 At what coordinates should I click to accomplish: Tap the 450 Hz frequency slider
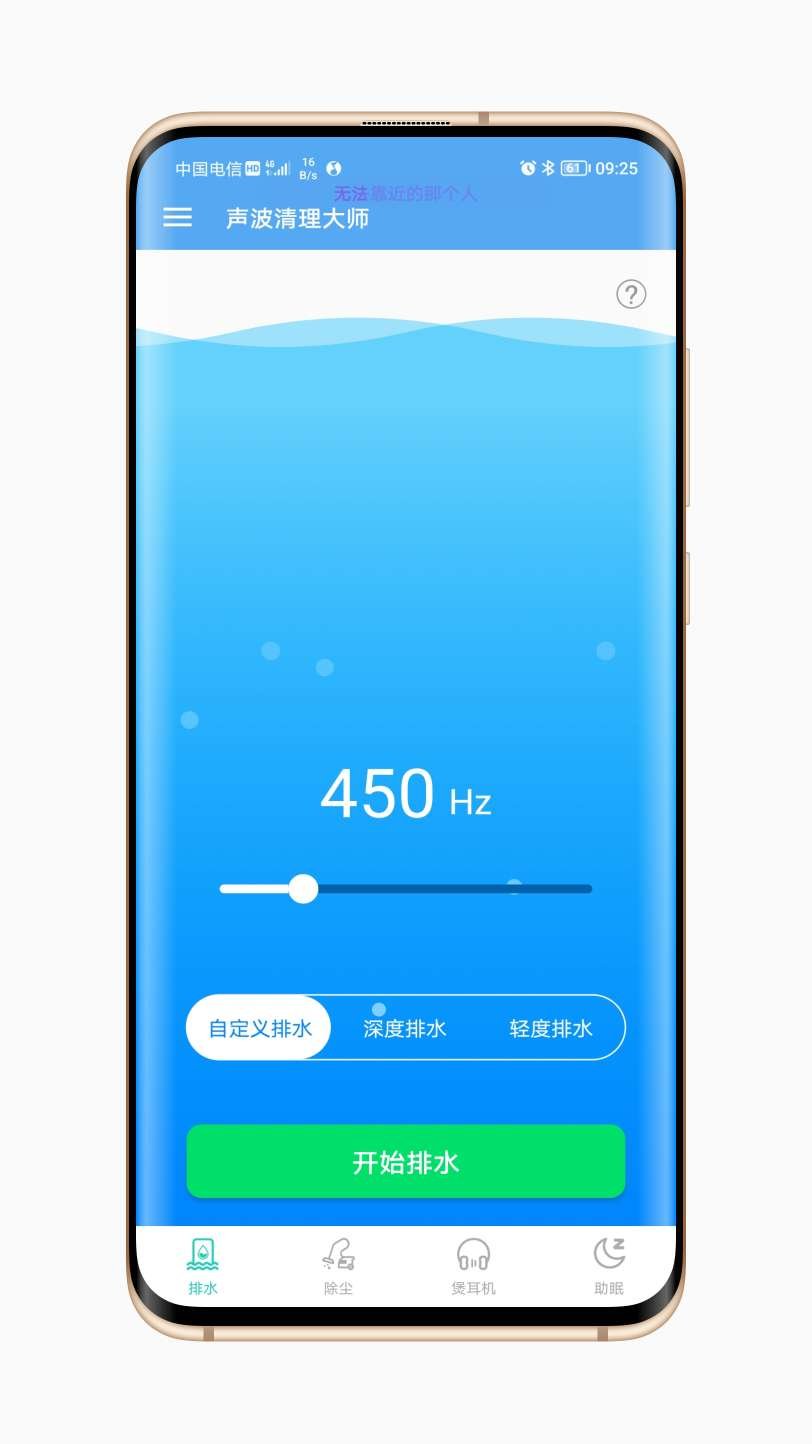(303, 888)
